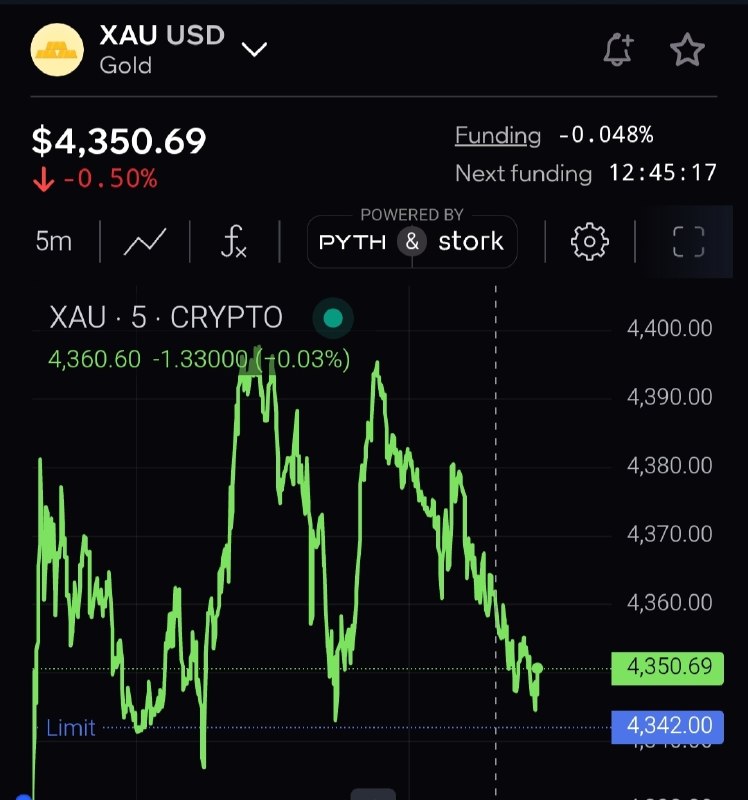748x800 pixels.
Task: Expand the chart to fullscreen
Action: (688, 242)
